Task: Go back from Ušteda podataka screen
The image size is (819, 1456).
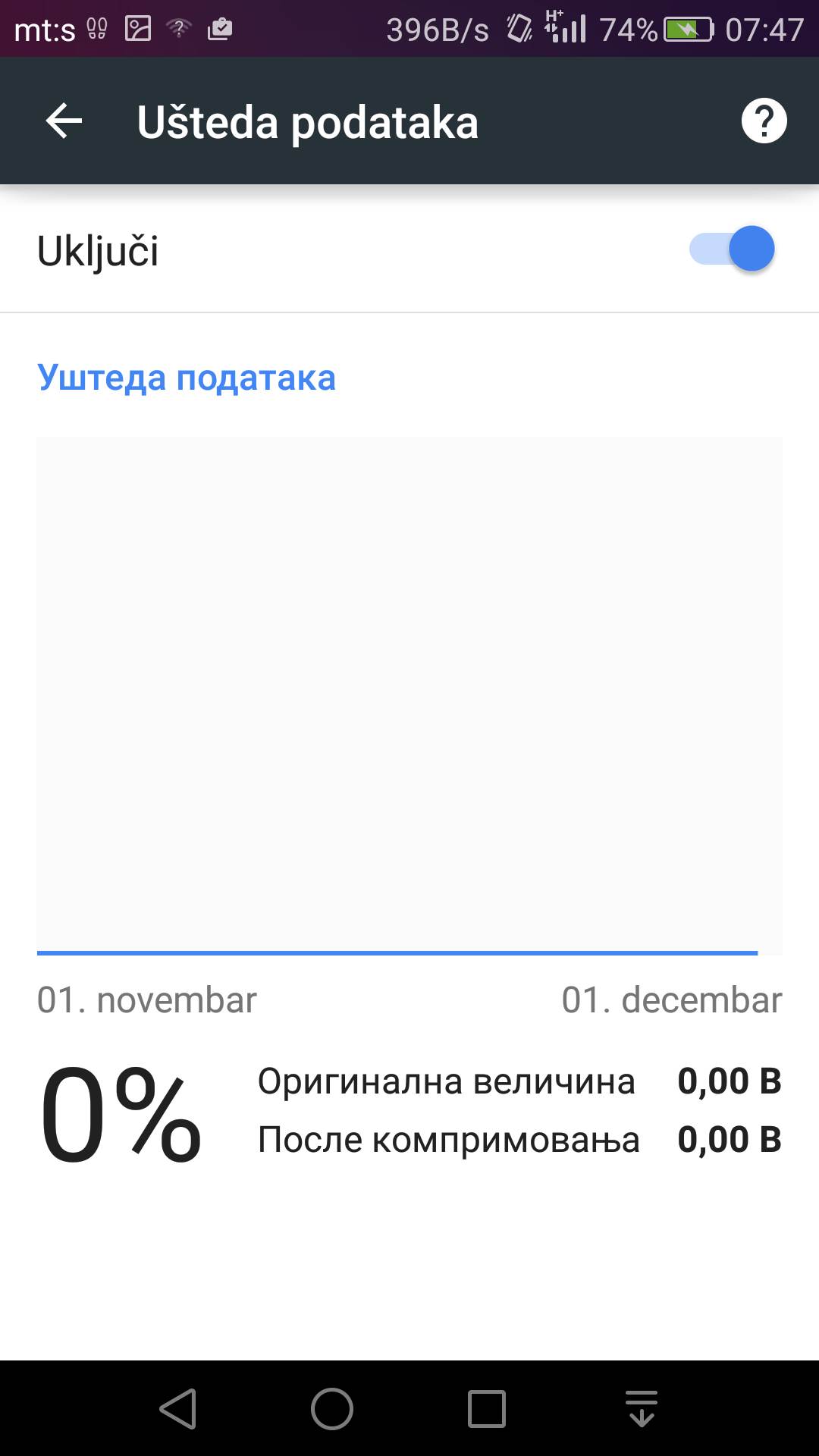Action: coord(64,121)
